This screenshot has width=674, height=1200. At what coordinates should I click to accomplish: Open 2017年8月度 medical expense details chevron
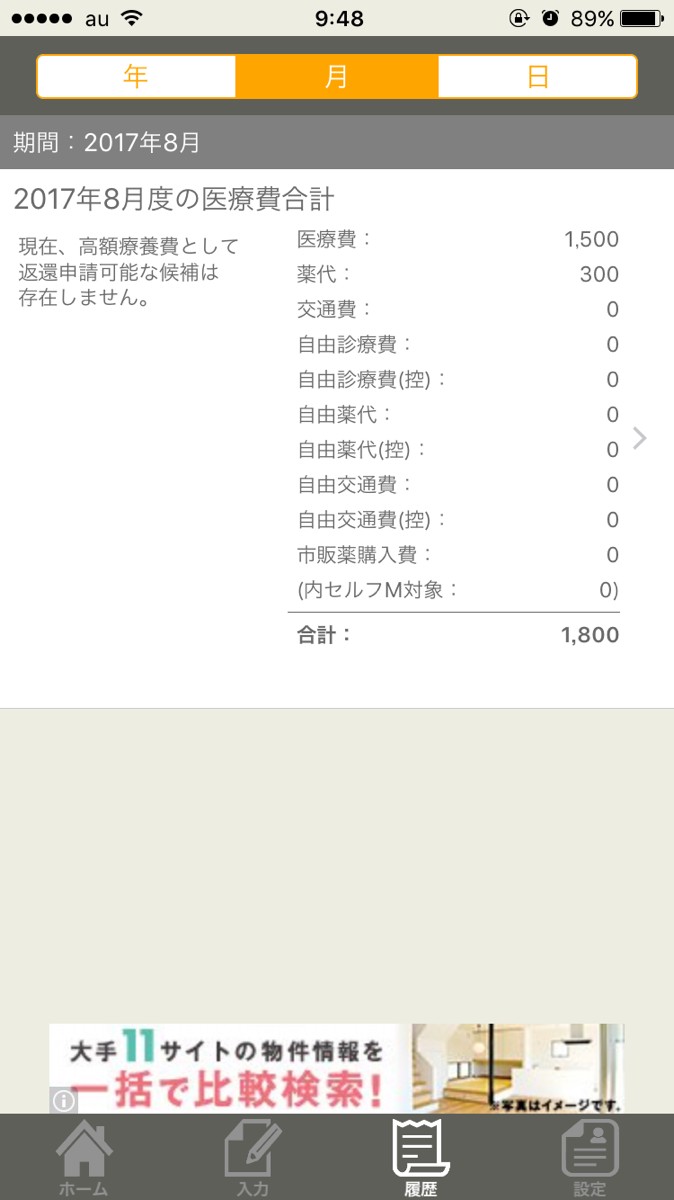[x=640, y=438]
